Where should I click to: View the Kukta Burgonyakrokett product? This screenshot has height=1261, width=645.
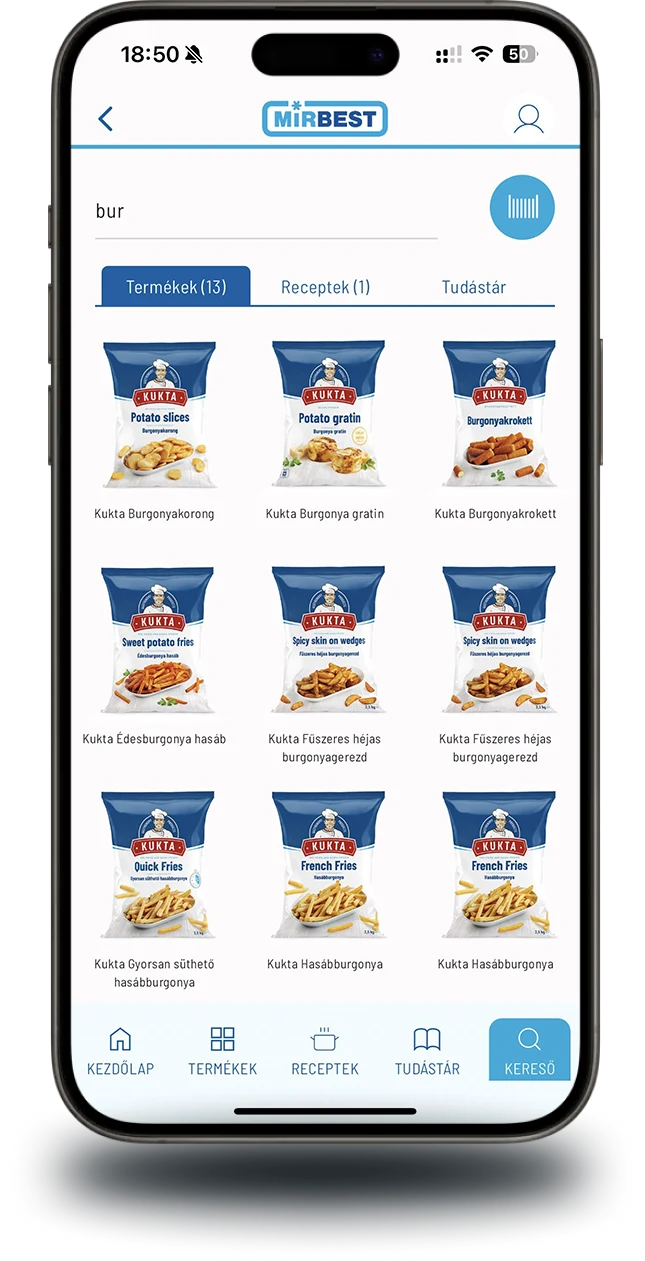(x=496, y=430)
